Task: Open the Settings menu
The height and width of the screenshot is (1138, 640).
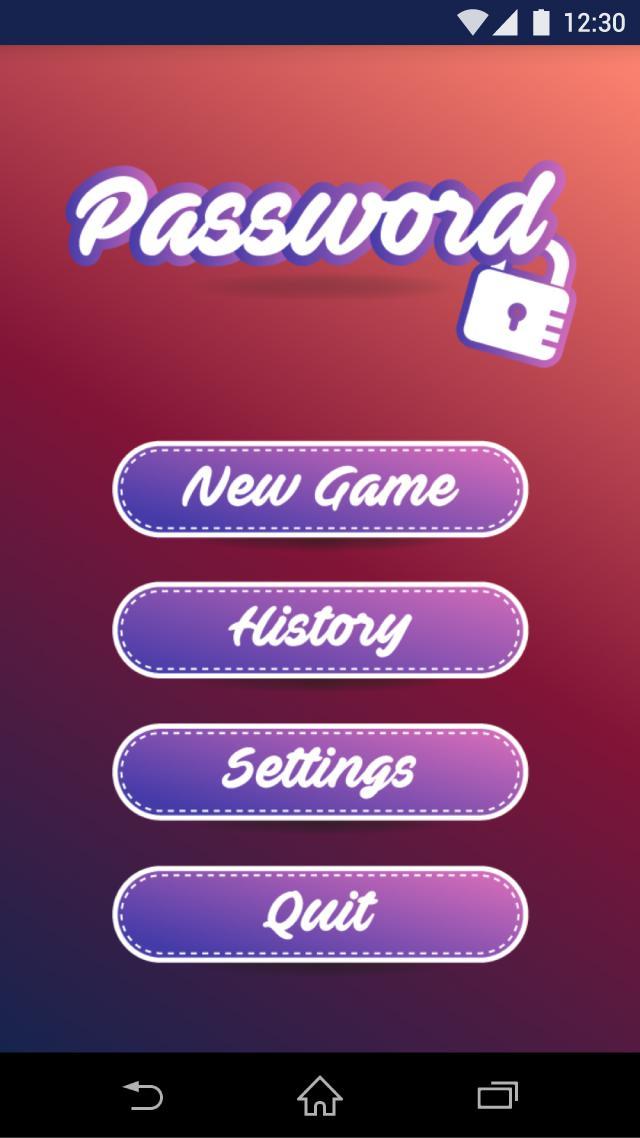Action: 320,771
